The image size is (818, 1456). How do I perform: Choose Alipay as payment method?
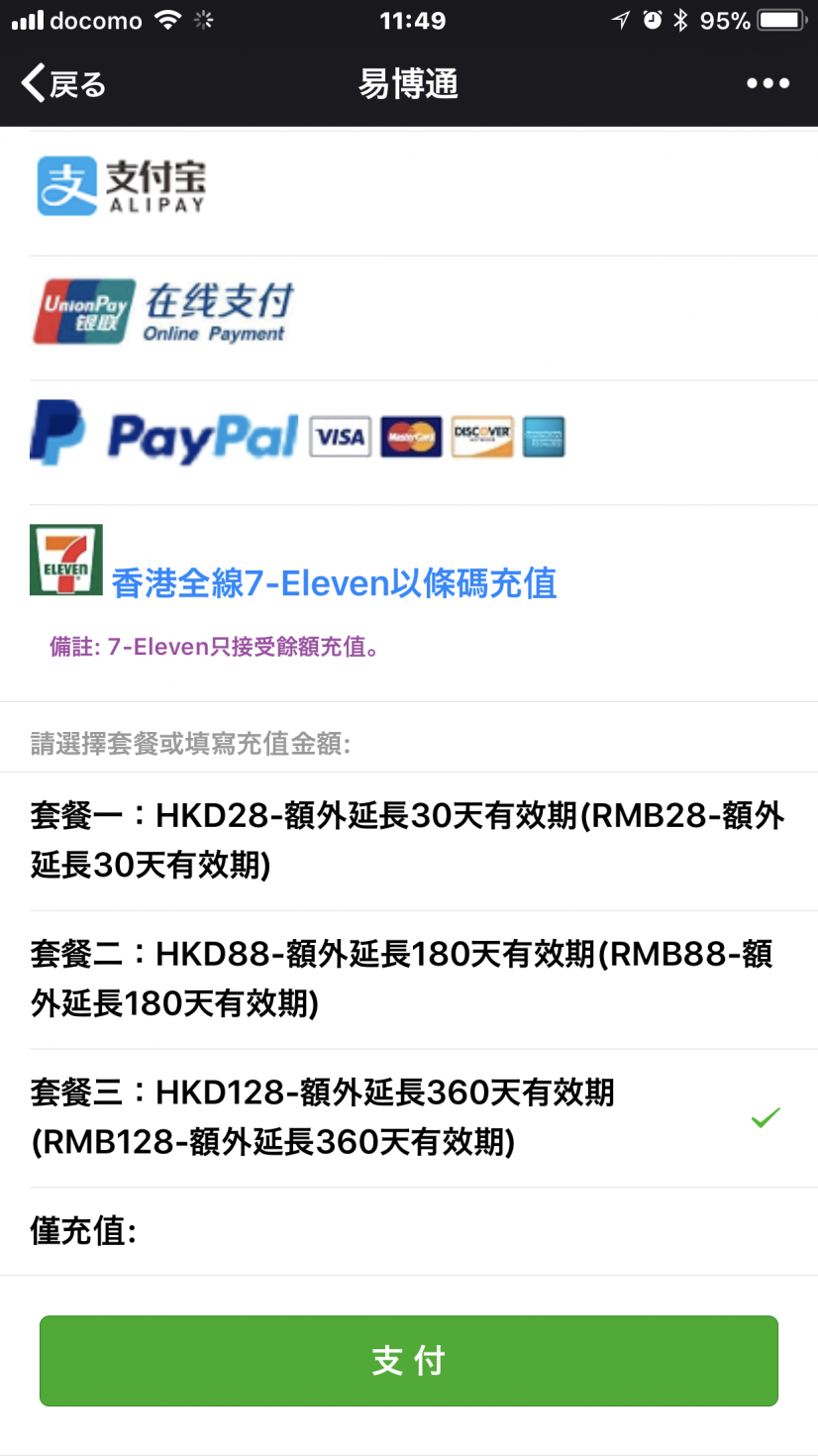123,187
